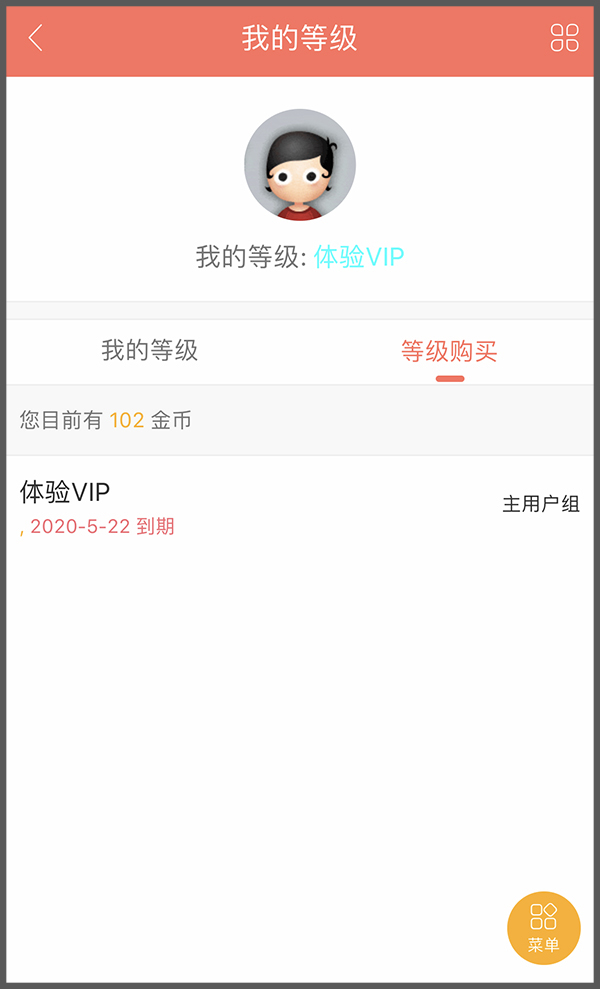Open the grid menu icon in header
Viewport: 600px width, 989px height.
pyautogui.click(x=565, y=38)
